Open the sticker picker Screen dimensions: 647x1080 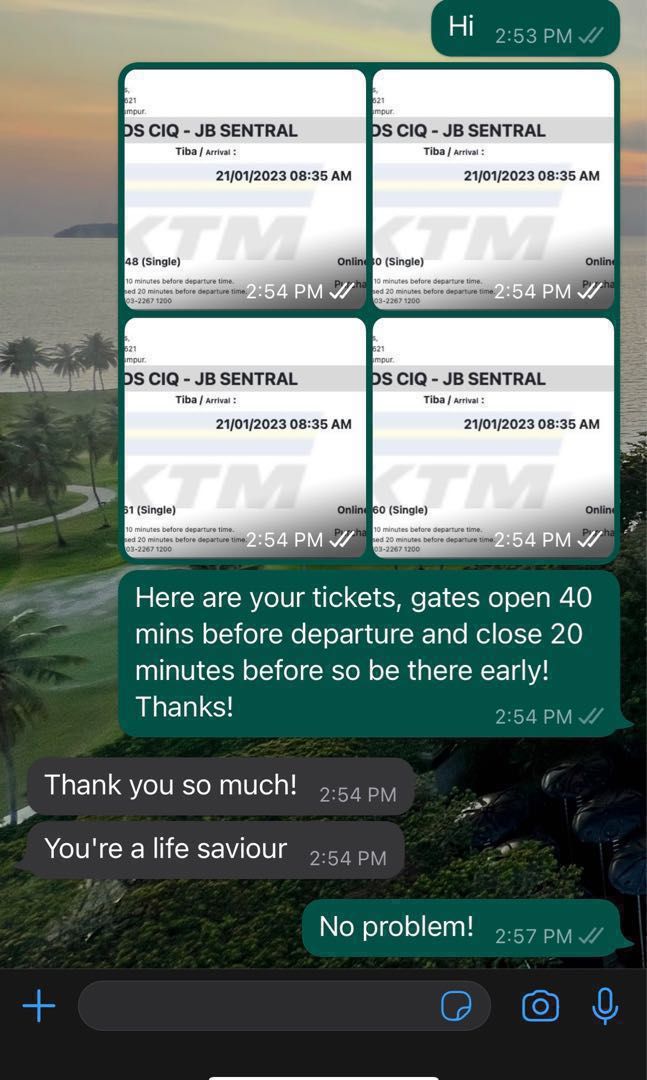[x=456, y=1006]
